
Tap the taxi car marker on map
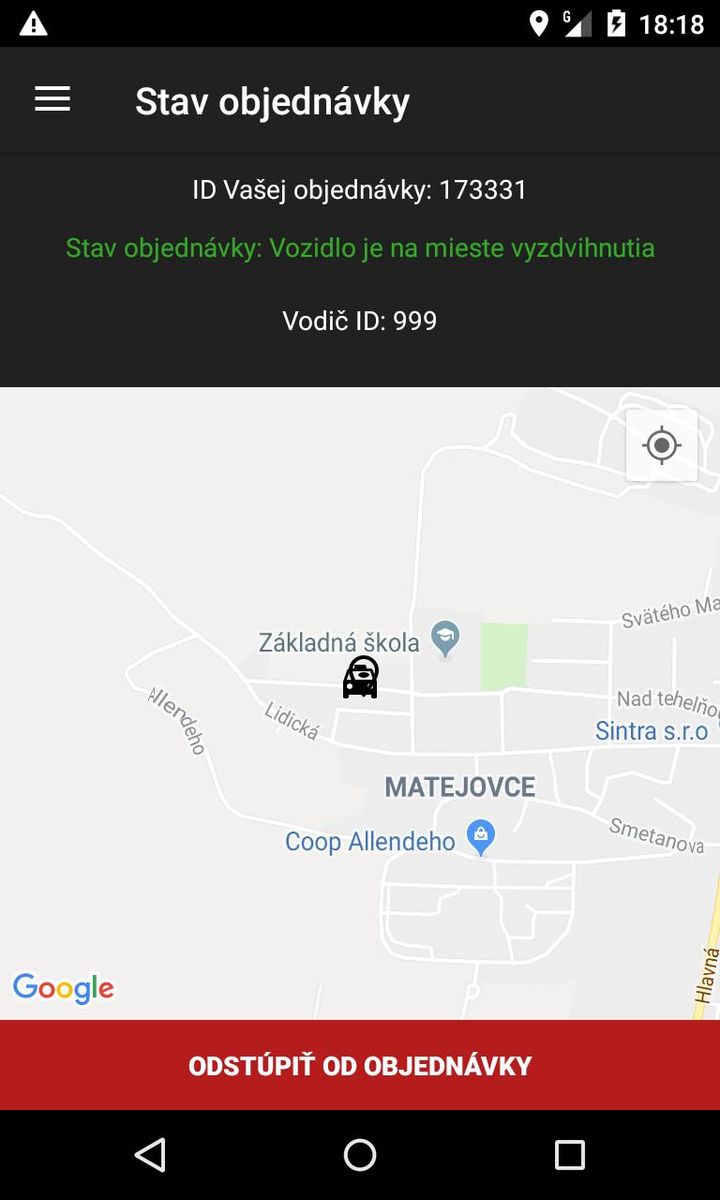coord(361,677)
